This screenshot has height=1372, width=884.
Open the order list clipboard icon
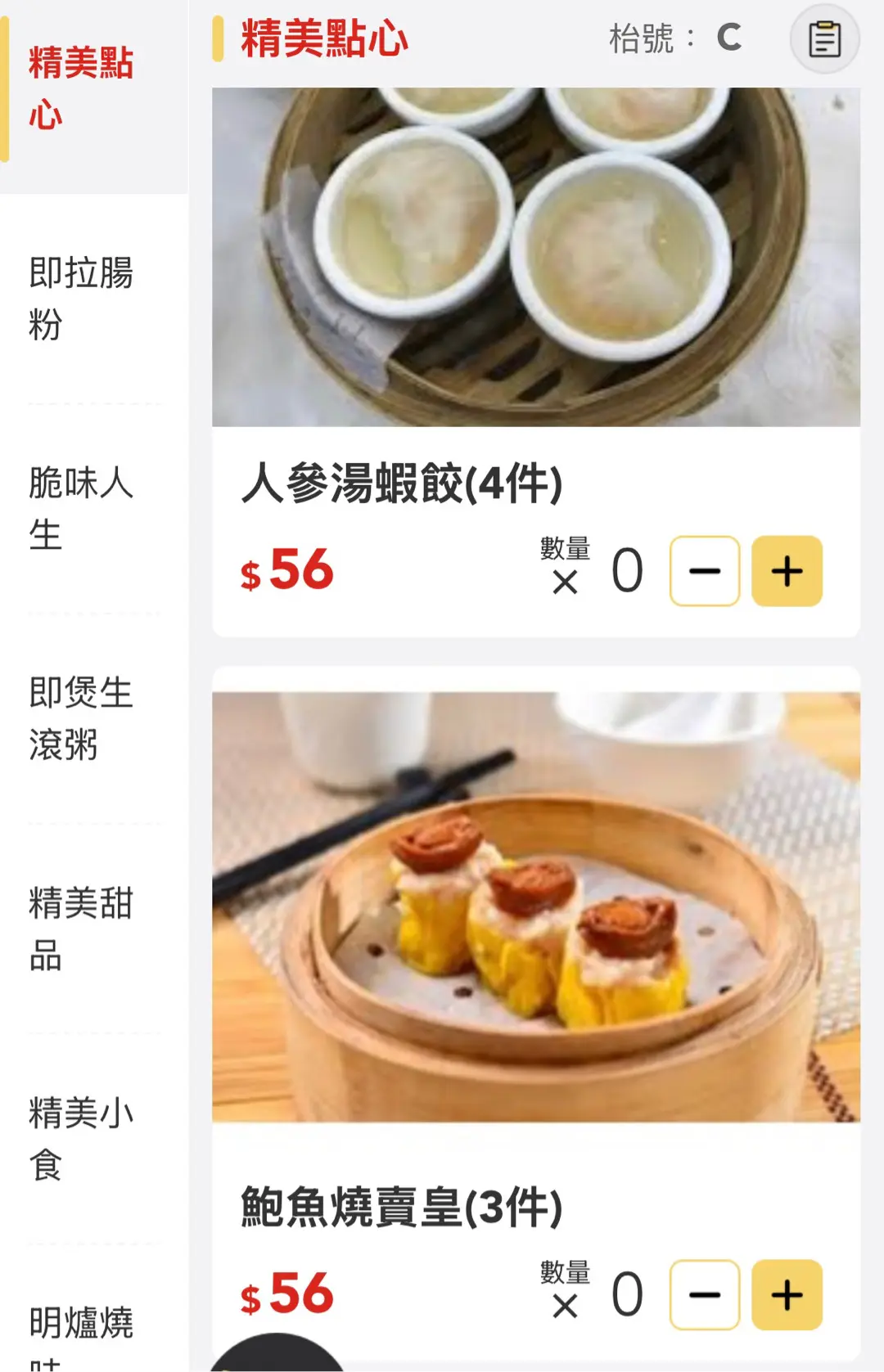point(824,39)
